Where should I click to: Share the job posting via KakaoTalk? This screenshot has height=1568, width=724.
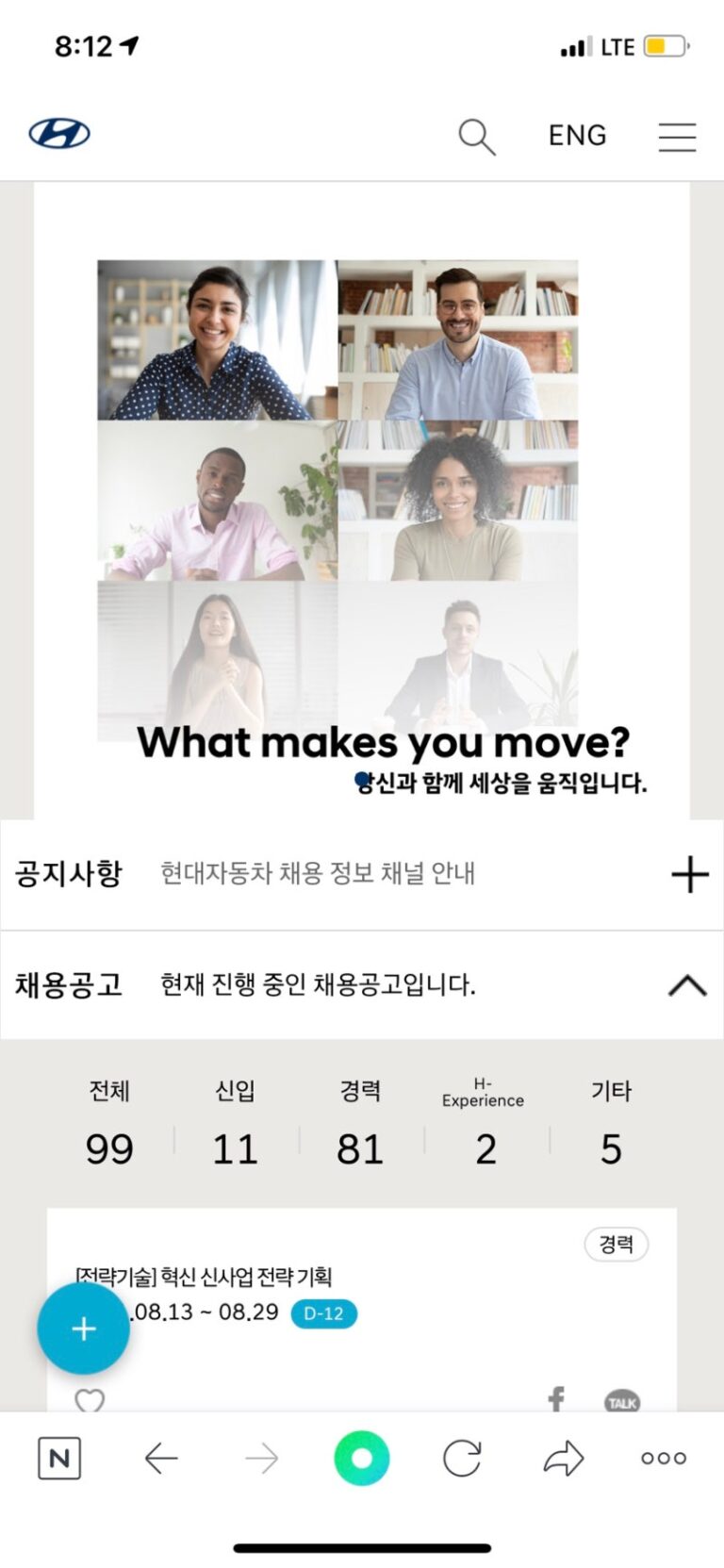pyautogui.click(x=622, y=1402)
